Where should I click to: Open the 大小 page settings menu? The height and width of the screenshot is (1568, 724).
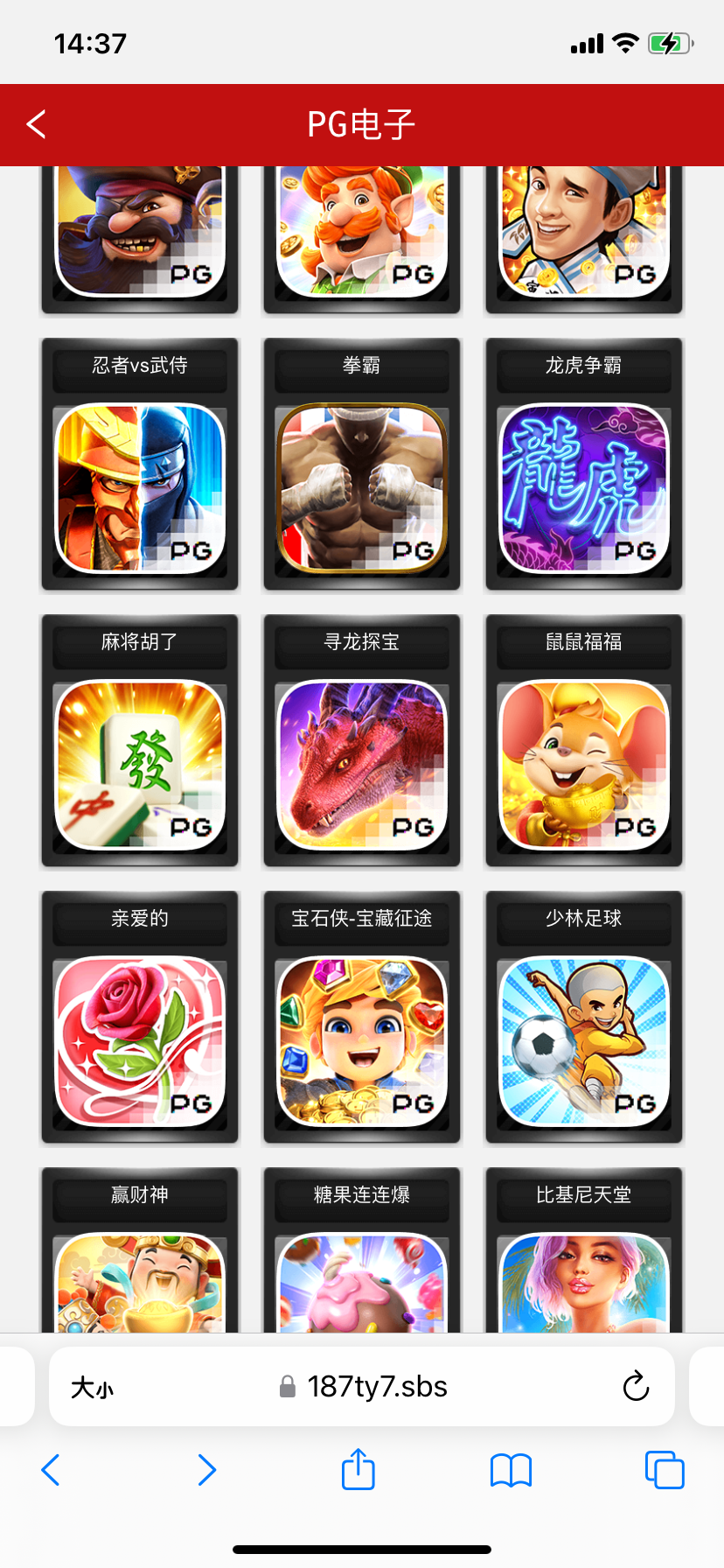click(x=93, y=1388)
